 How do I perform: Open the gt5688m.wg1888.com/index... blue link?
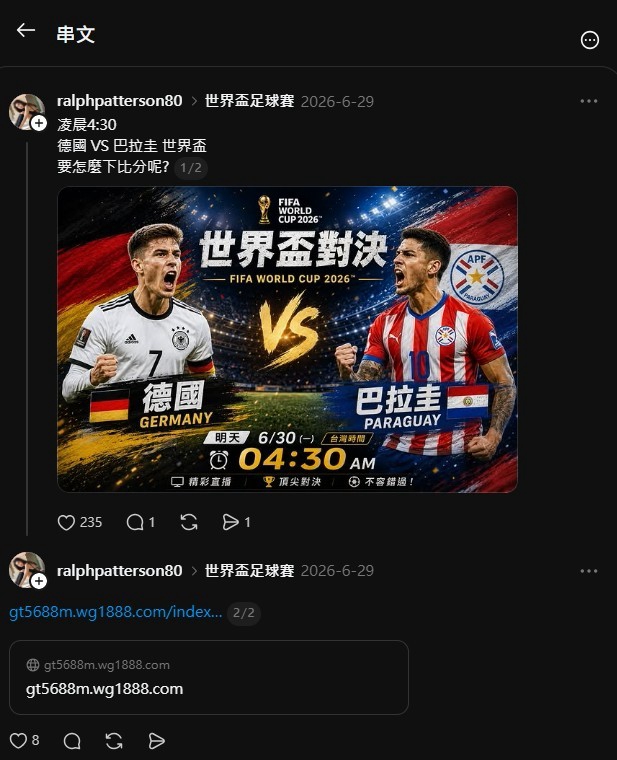116,612
